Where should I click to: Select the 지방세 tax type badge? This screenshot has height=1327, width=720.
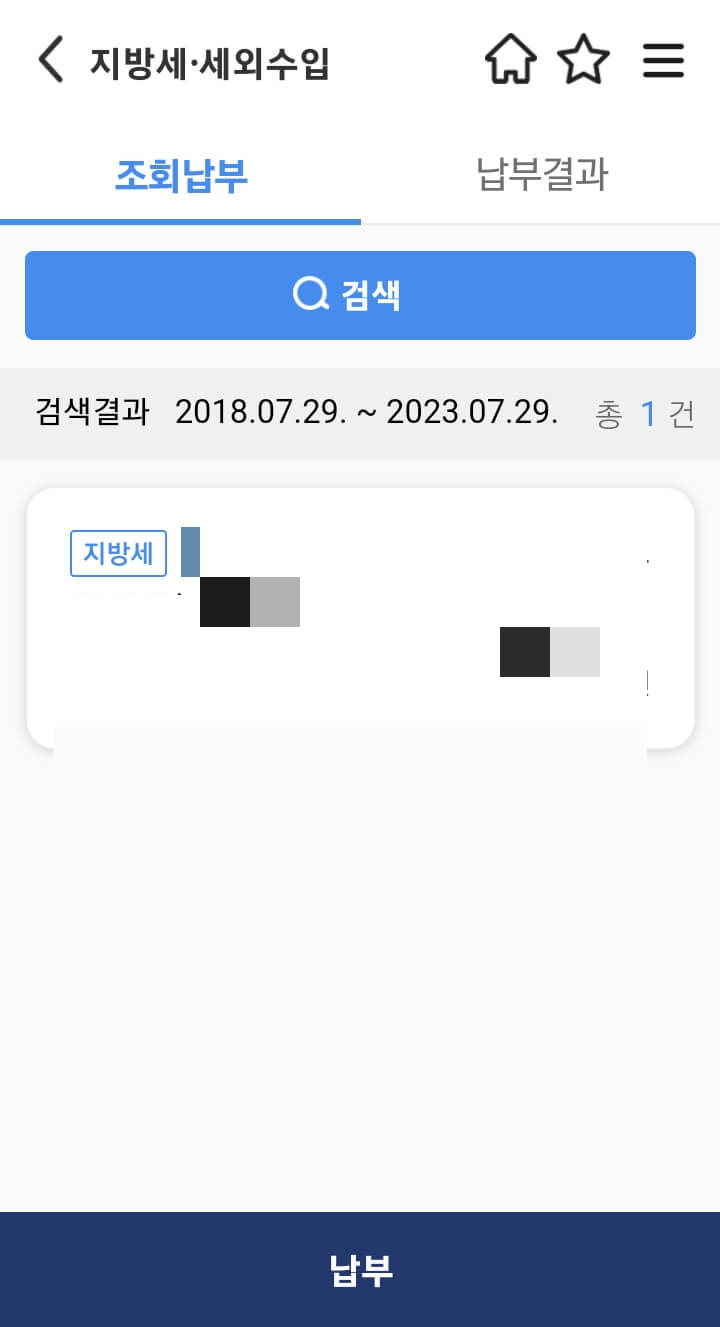(x=117, y=553)
